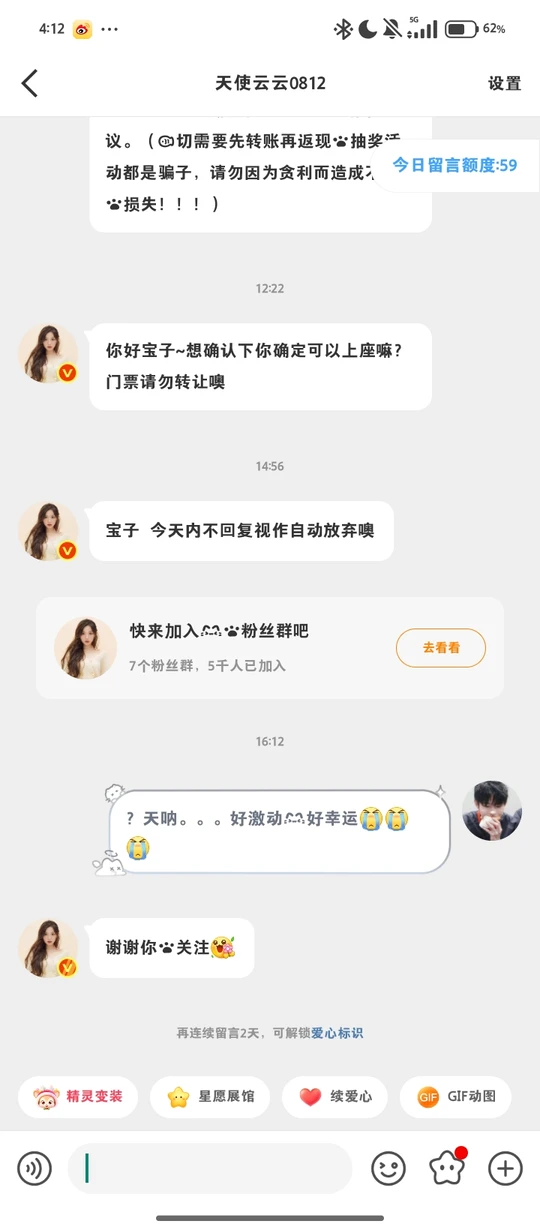
Task: Open the emoji picker smiley icon
Action: pos(389,1168)
